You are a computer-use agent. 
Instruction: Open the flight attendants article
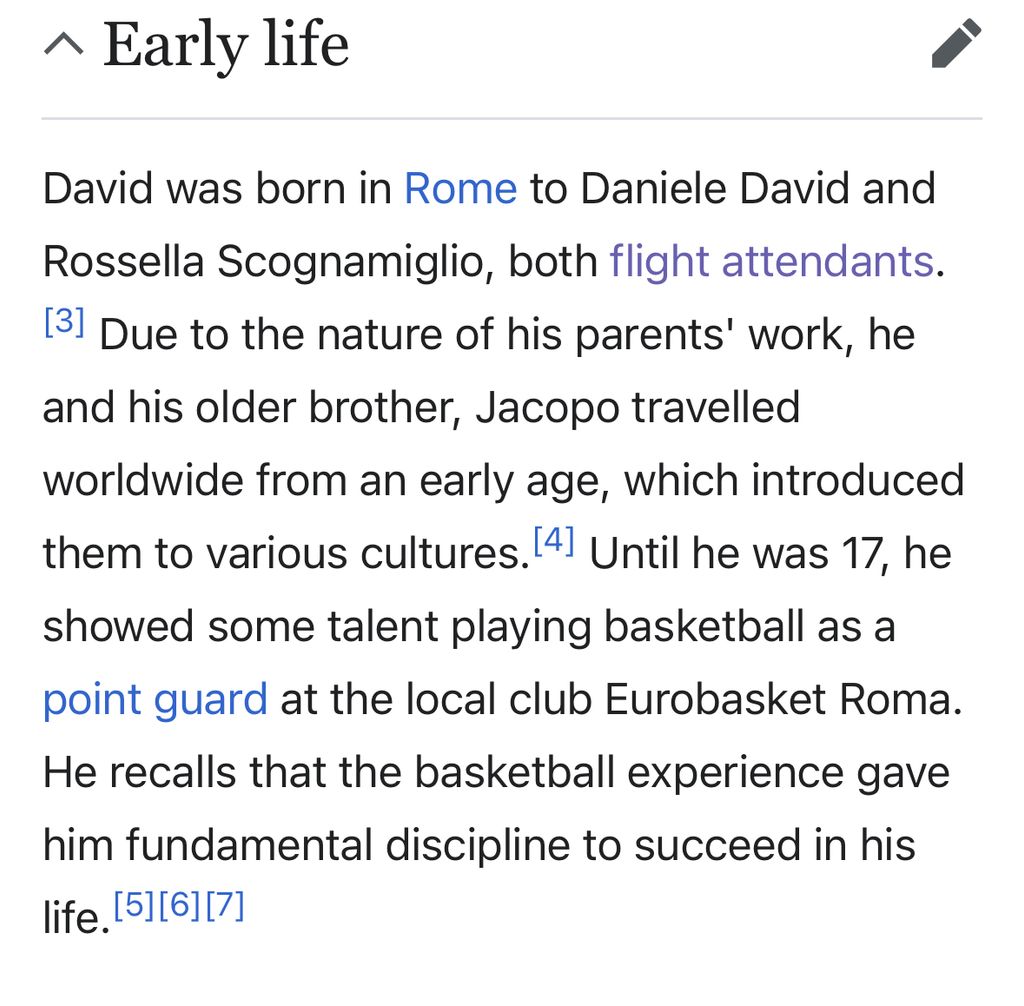[x=771, y=262]
